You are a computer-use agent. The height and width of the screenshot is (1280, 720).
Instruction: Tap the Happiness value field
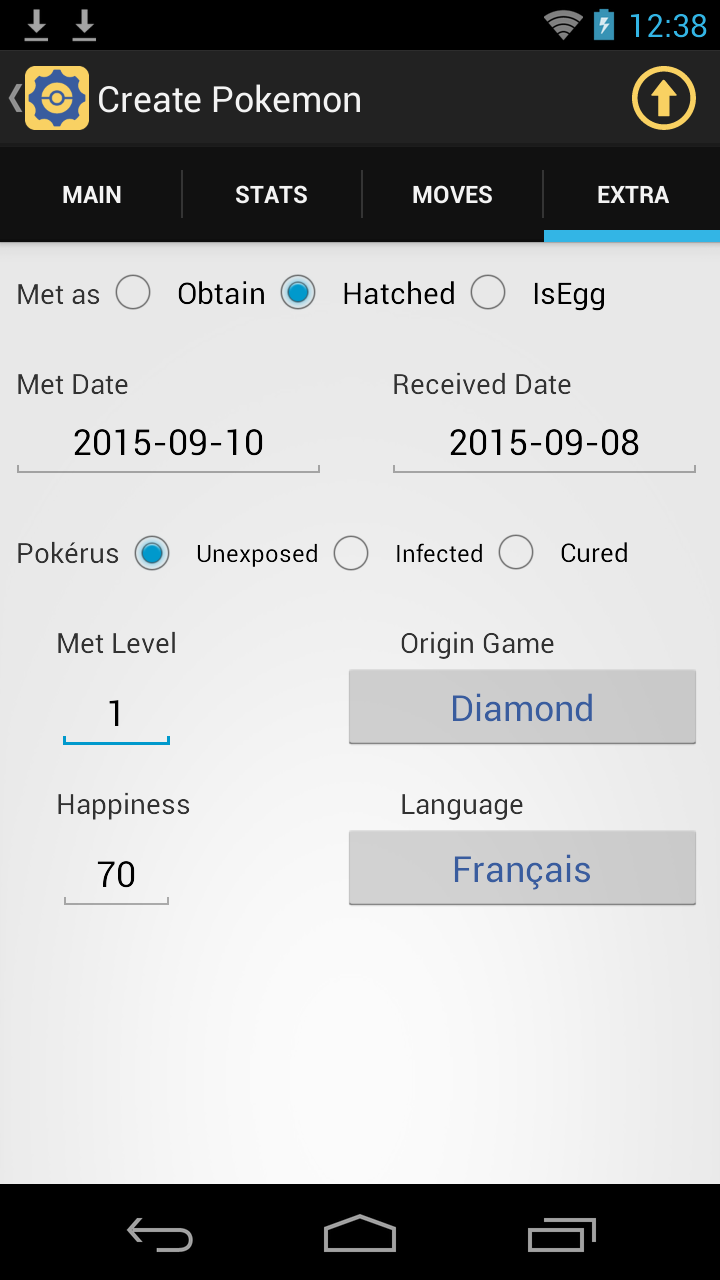click(116, 875)
